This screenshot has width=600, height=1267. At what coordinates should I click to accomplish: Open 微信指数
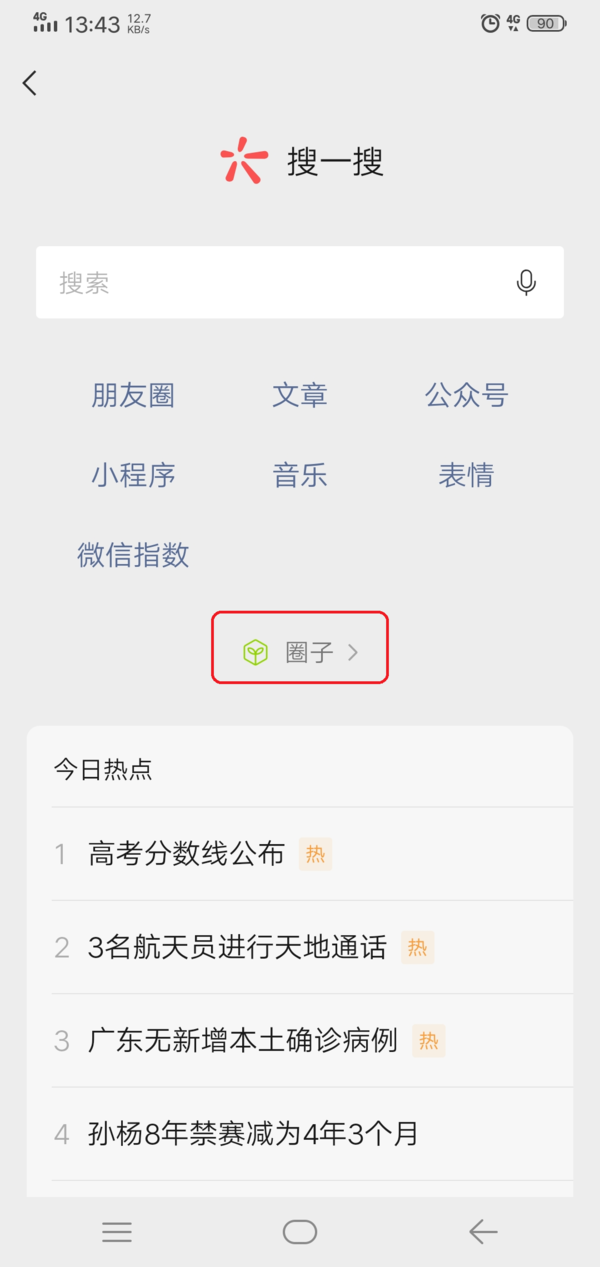pos(133,555)
